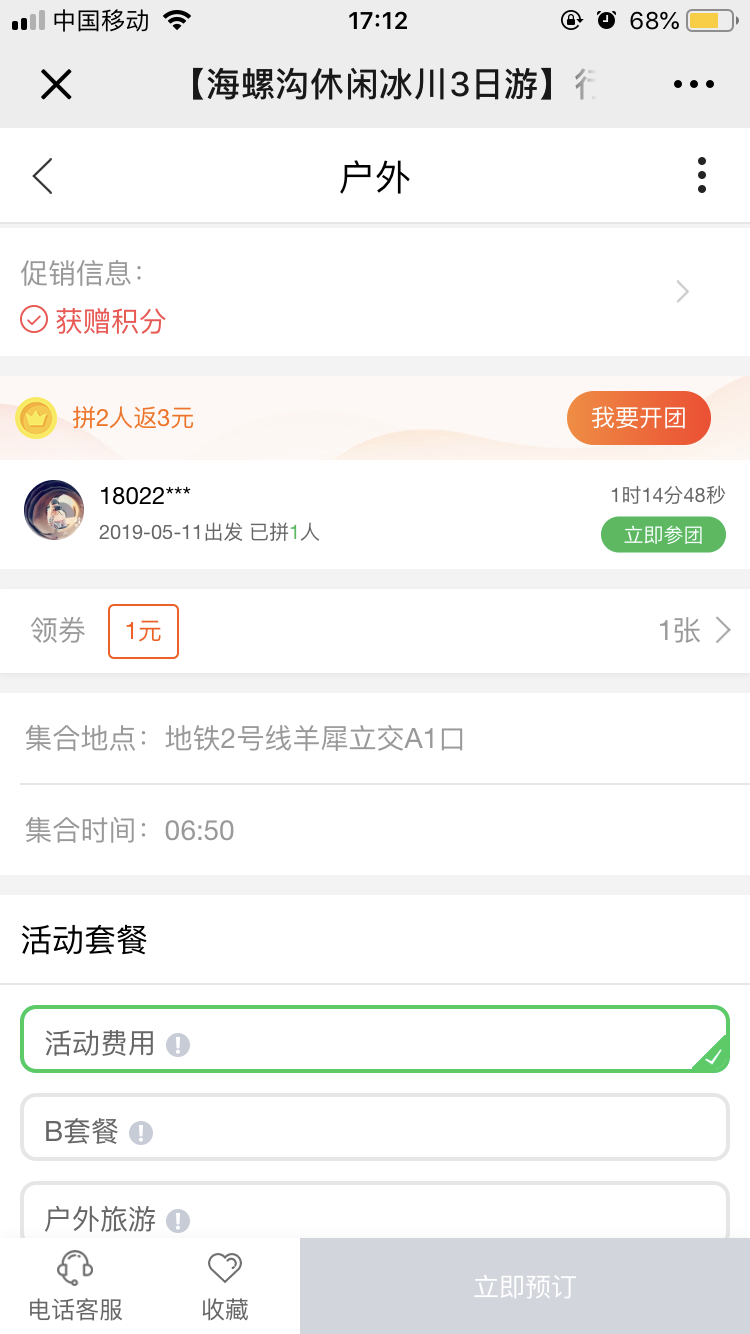Add this trip to 收藏

pyautogui.click(x=225, y=1286)
